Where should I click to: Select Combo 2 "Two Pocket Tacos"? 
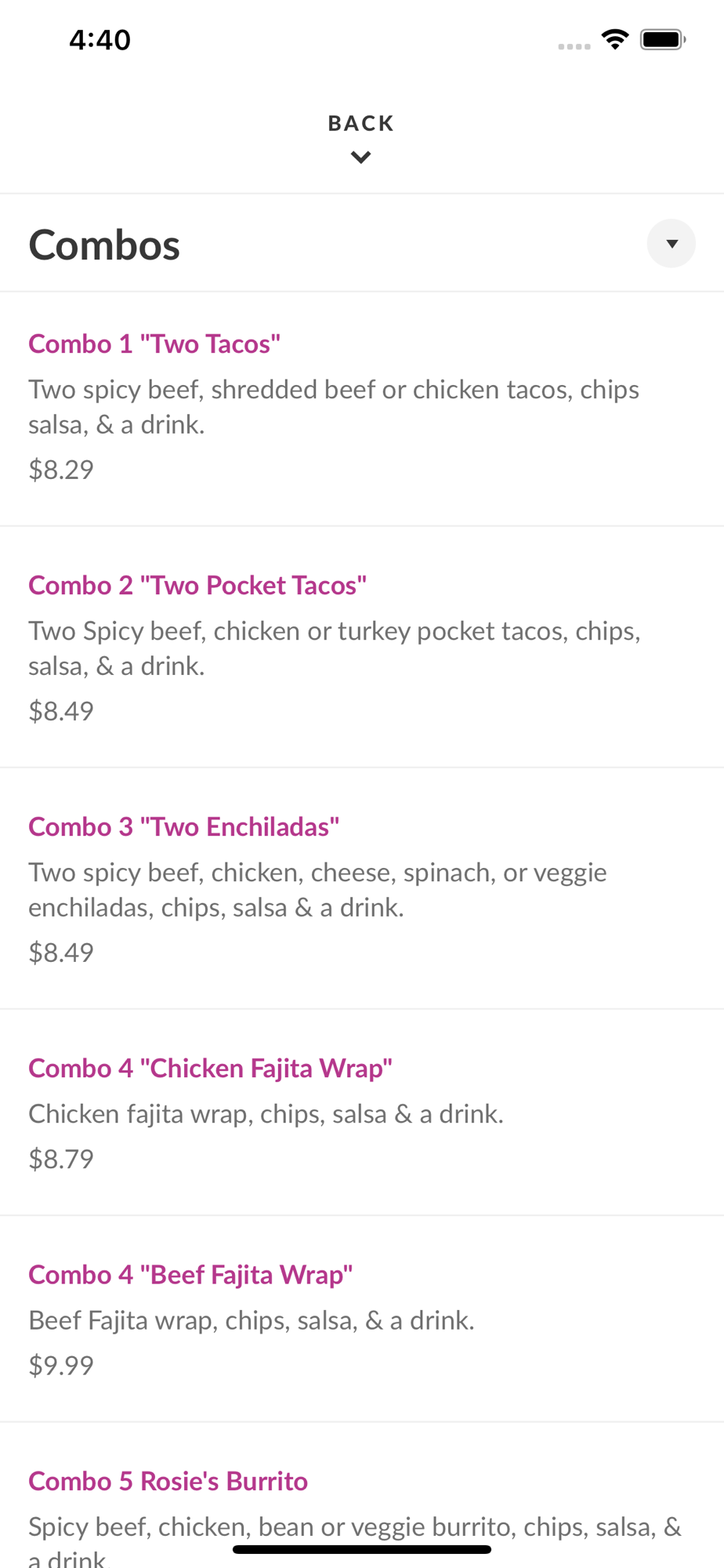tap(362, 647)
